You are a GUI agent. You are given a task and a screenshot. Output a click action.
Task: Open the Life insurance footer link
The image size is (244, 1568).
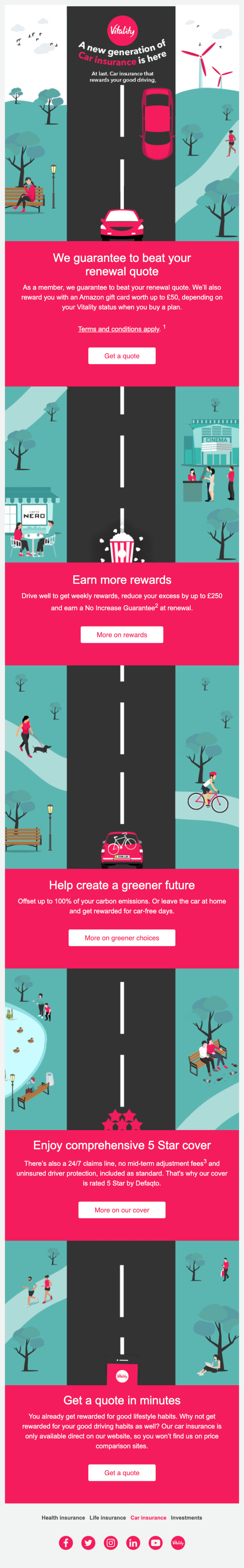pyautogui.click(x=108, y=1518)
